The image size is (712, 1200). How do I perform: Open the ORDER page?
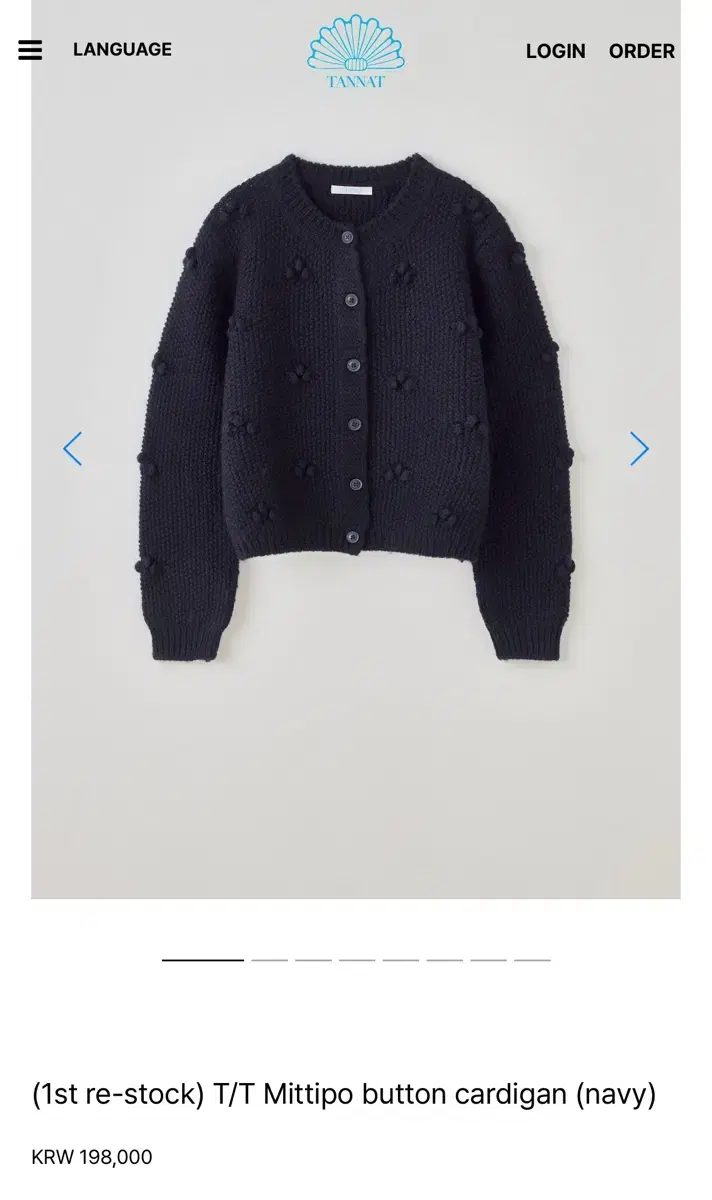coord(642,51)
